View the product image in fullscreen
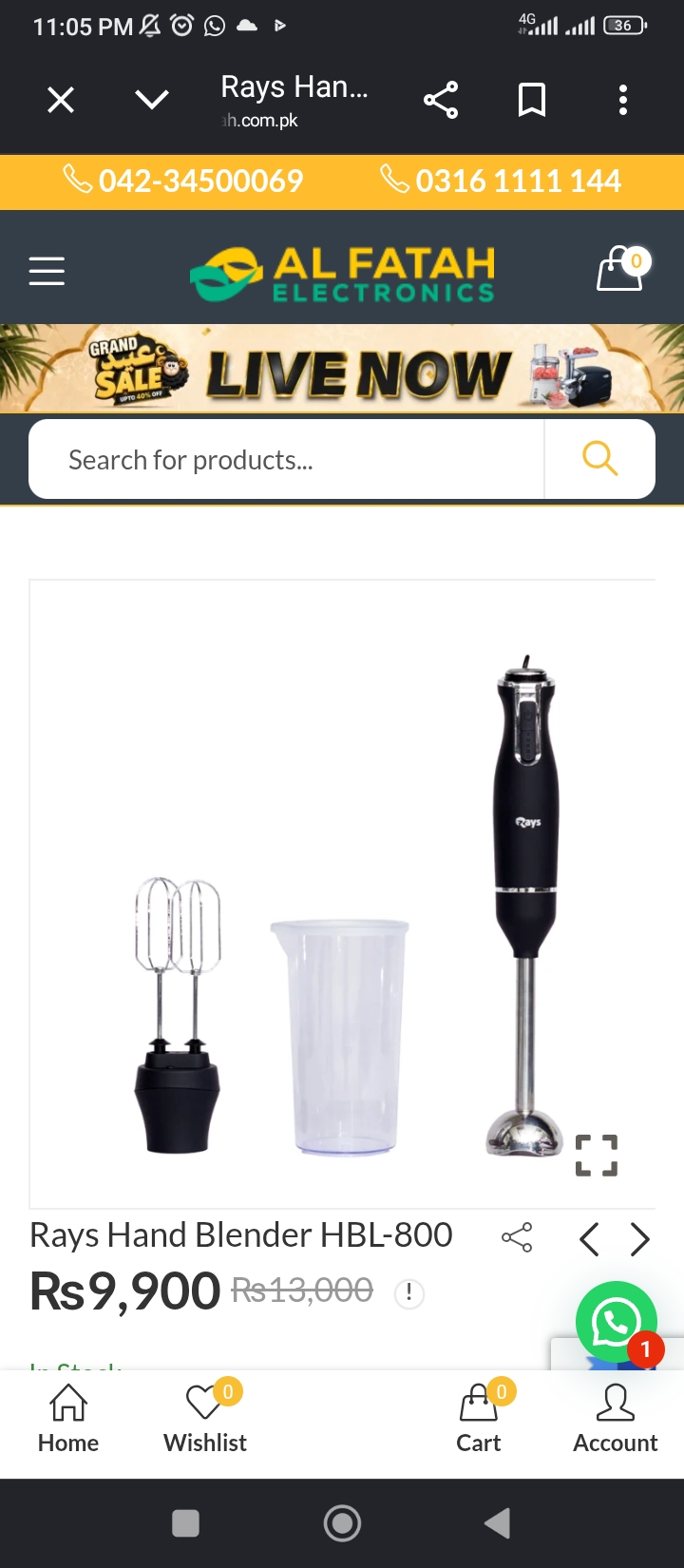Viewport: 684px width, 1568px height. pos(597,1156)
